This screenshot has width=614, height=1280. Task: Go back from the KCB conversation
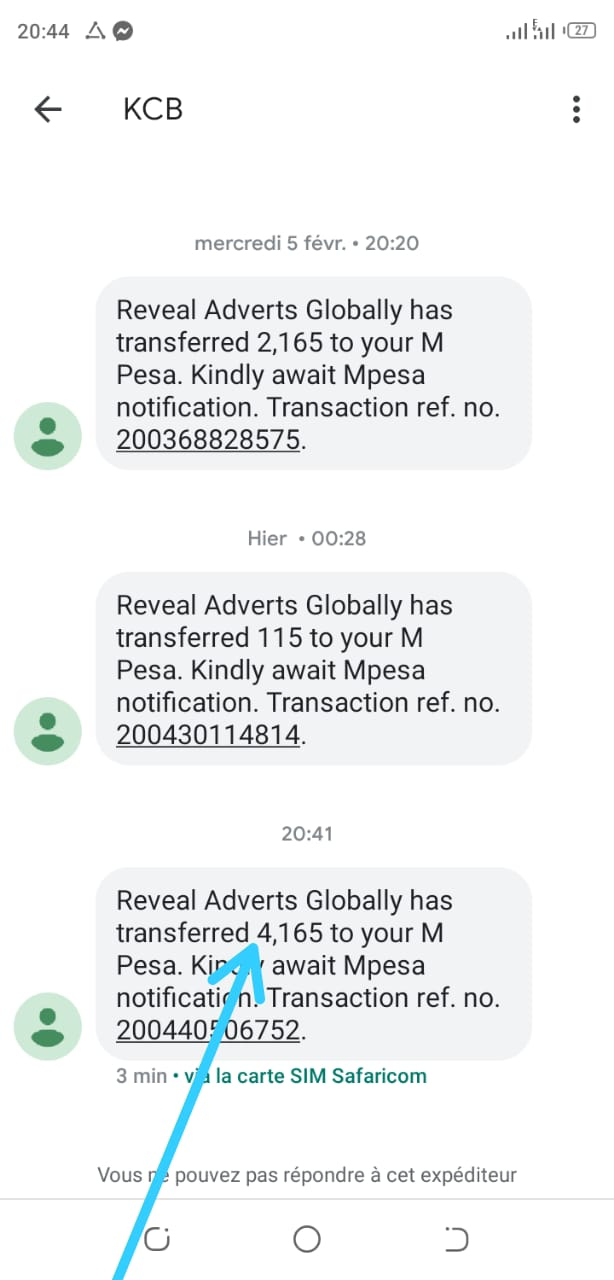48,109
